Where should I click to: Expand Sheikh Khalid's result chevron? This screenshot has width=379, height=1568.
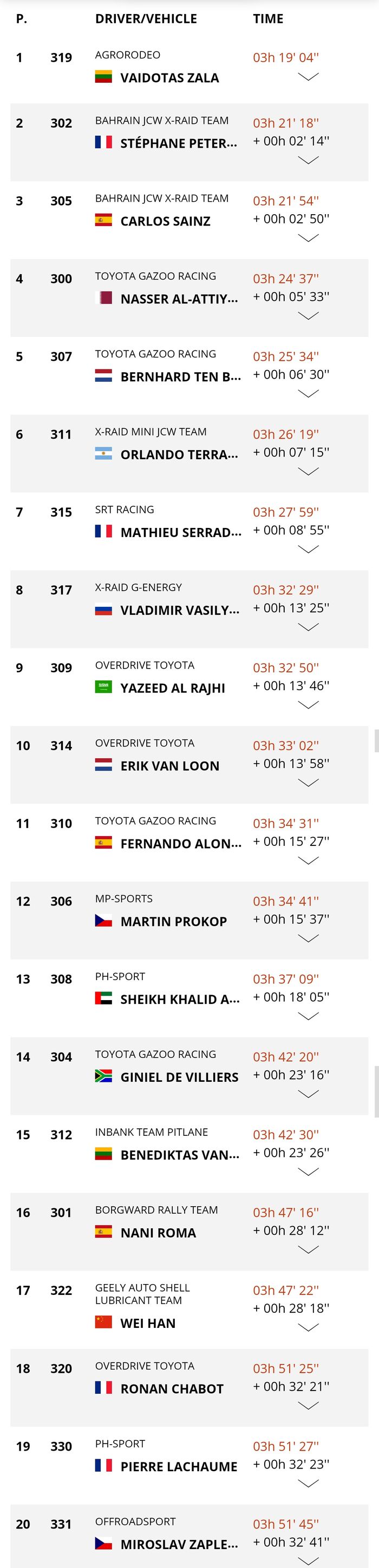[308, 1016]
